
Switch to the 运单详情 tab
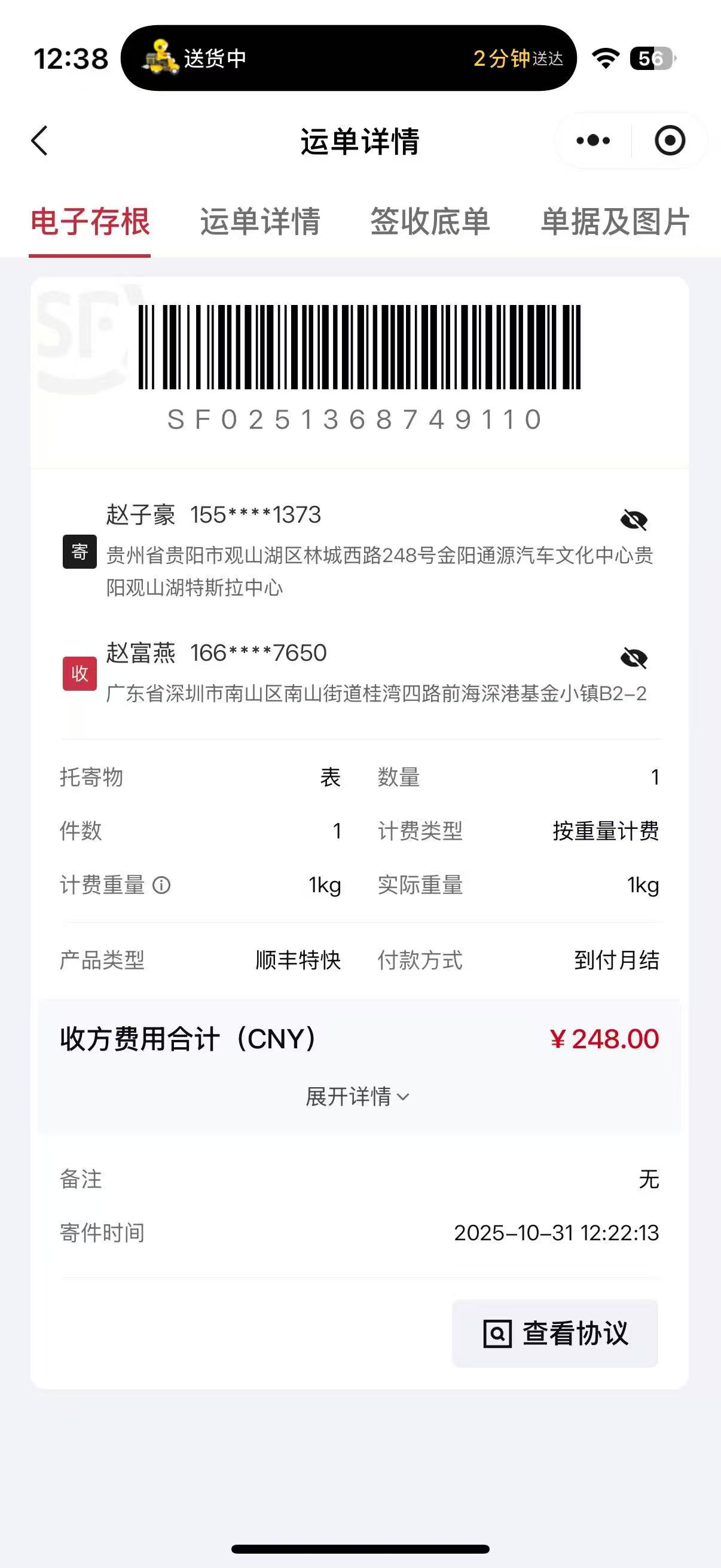pos(260,221)
